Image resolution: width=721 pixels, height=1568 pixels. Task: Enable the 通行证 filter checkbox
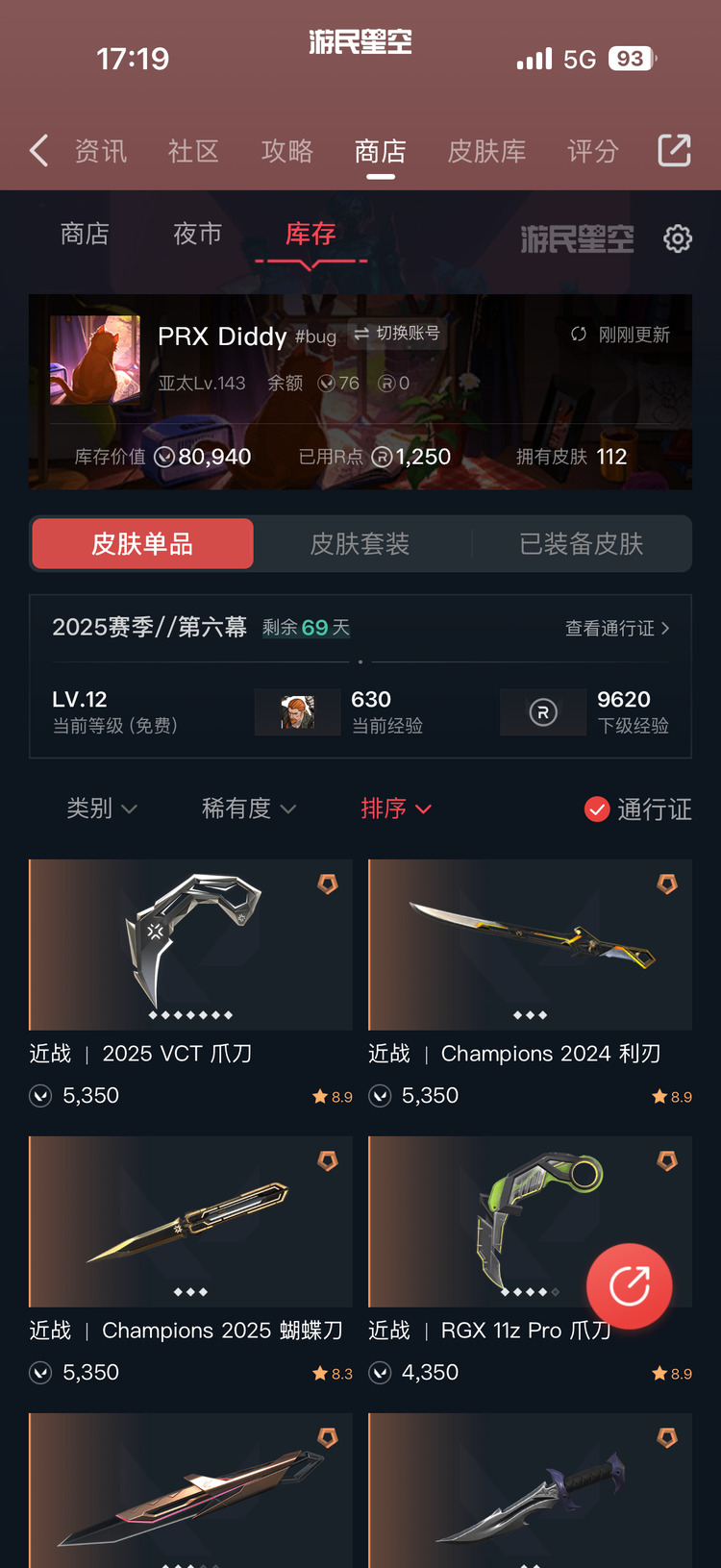coord(598,809)
